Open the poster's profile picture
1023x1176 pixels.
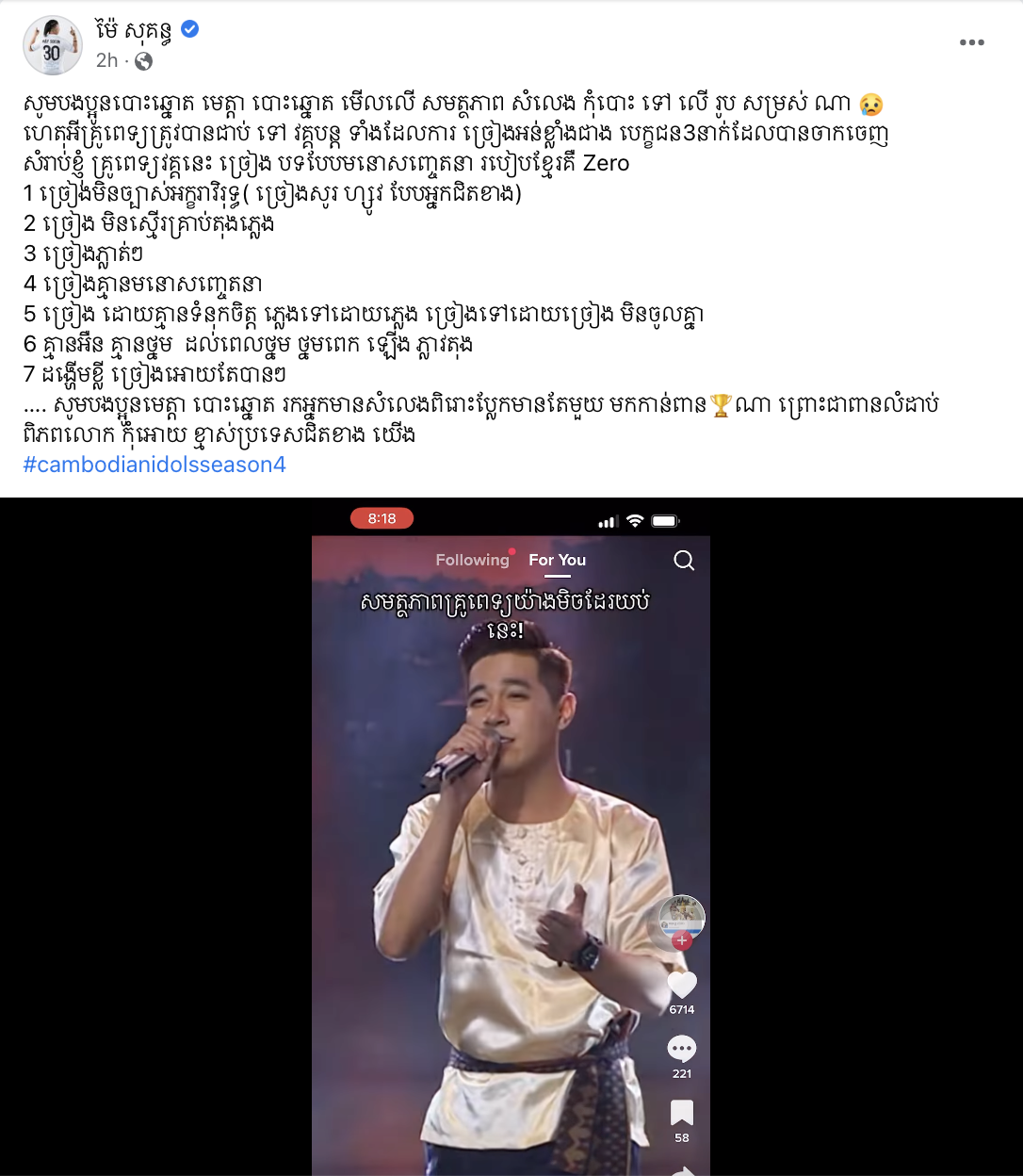tap(52, 45)
